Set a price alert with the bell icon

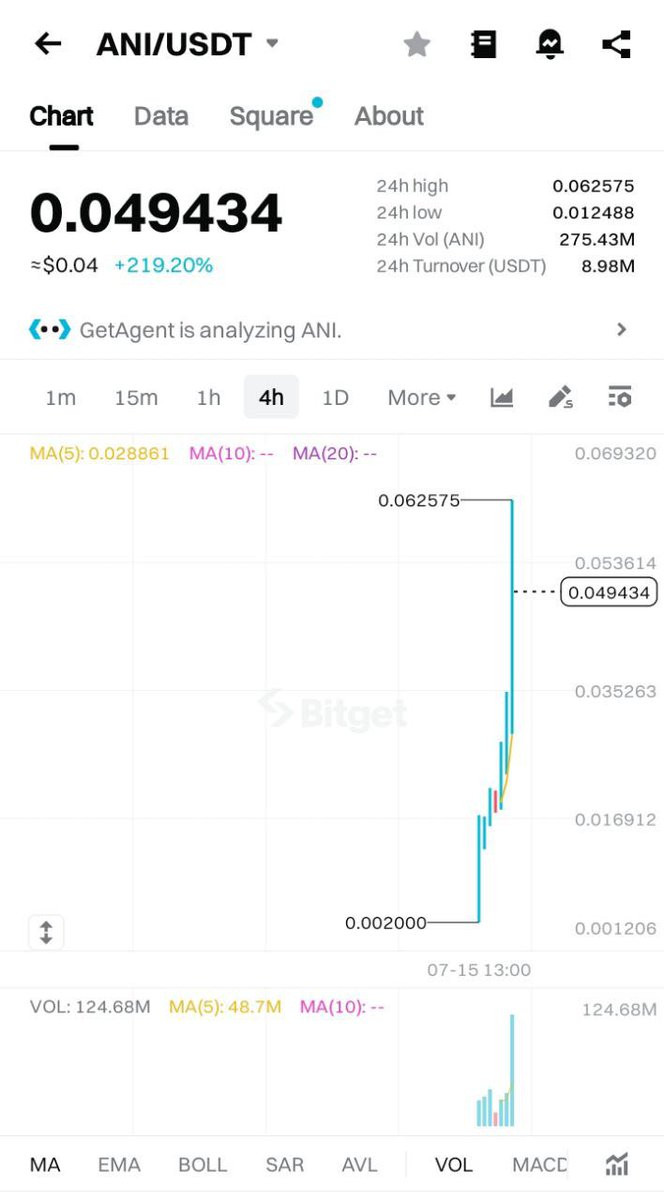[x=550, y=44]
